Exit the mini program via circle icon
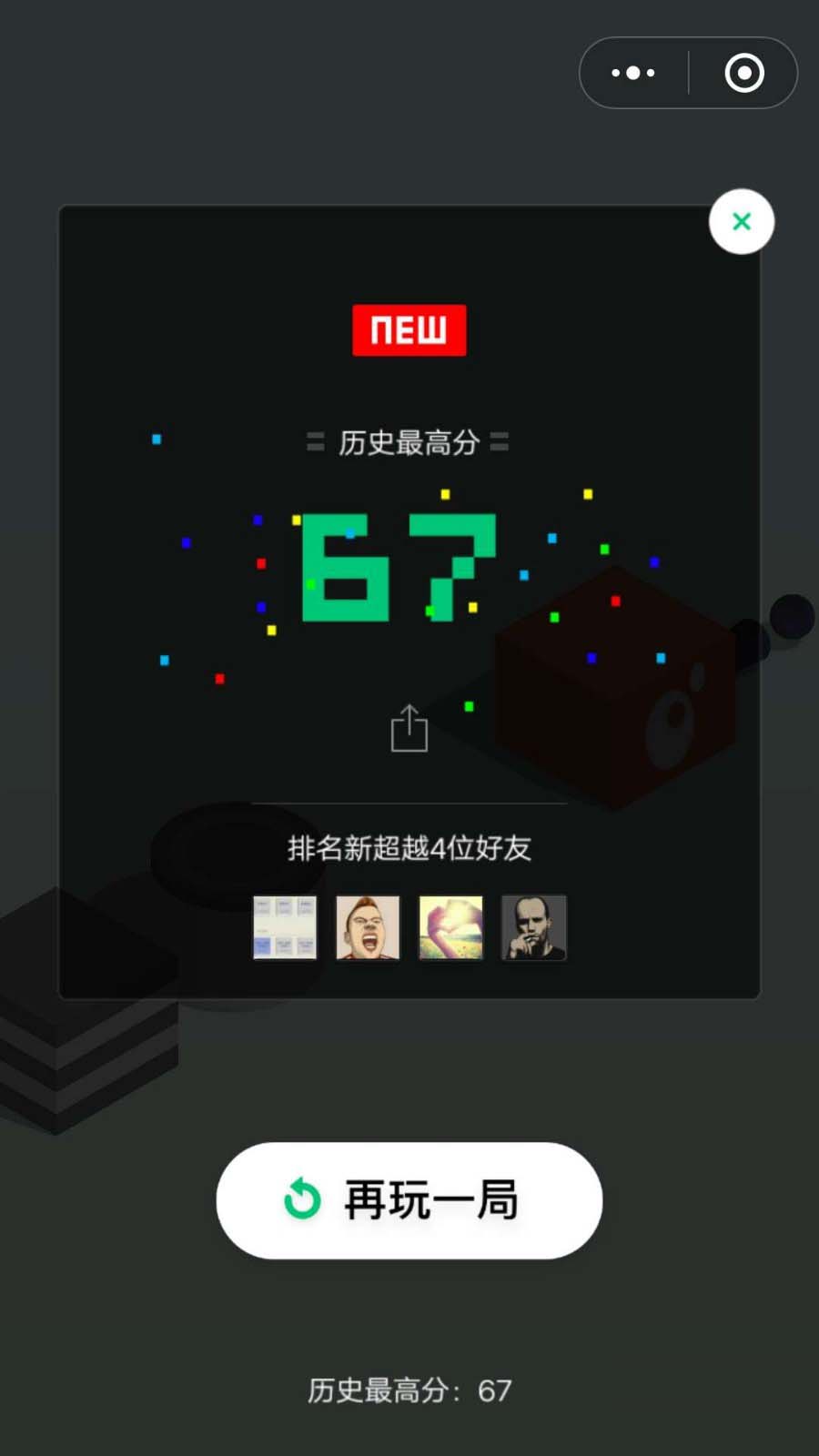819x1456 pixels. coord(743,73)
